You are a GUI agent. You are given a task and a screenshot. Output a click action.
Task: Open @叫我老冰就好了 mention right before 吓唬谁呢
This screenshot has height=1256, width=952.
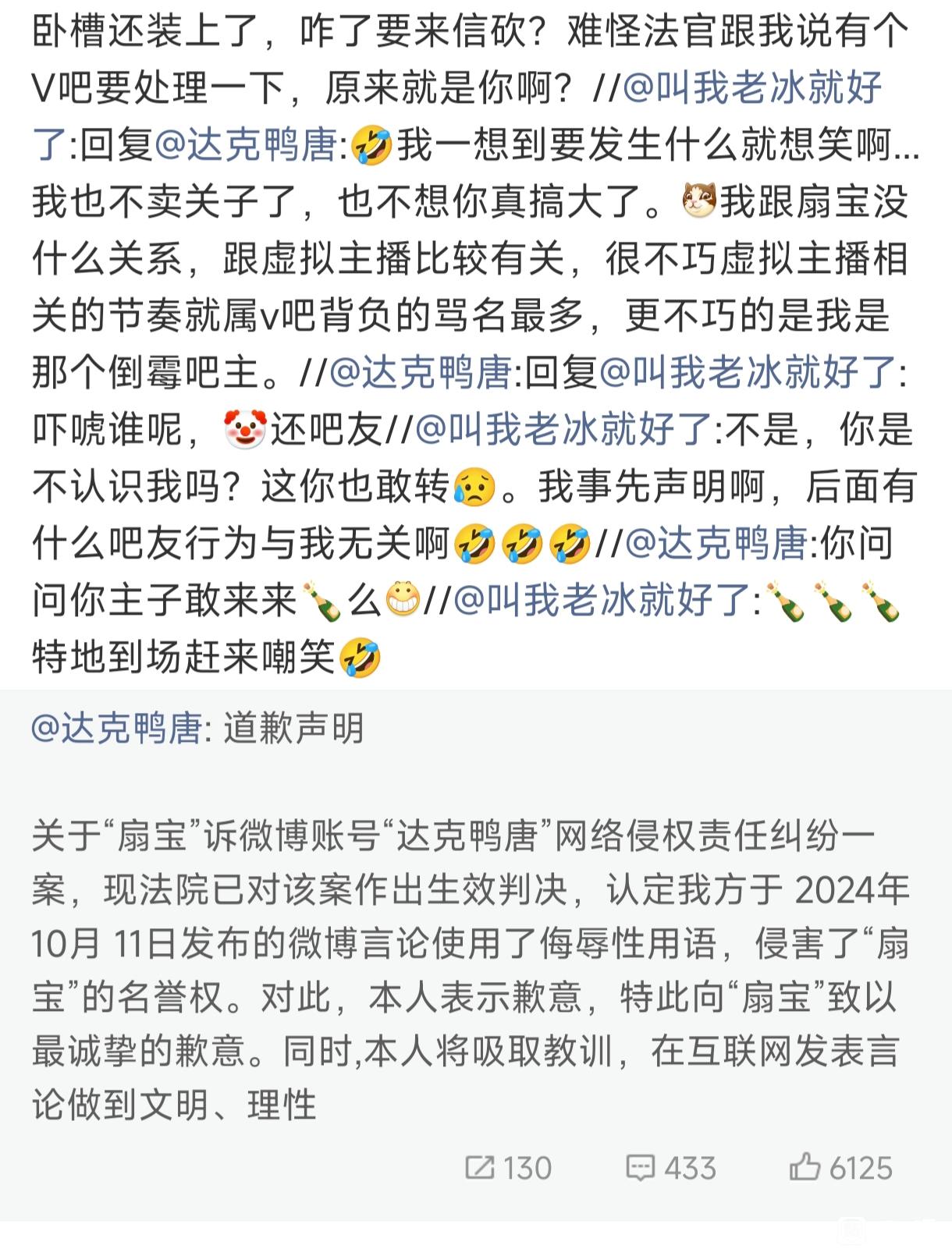tap(748, 373)
